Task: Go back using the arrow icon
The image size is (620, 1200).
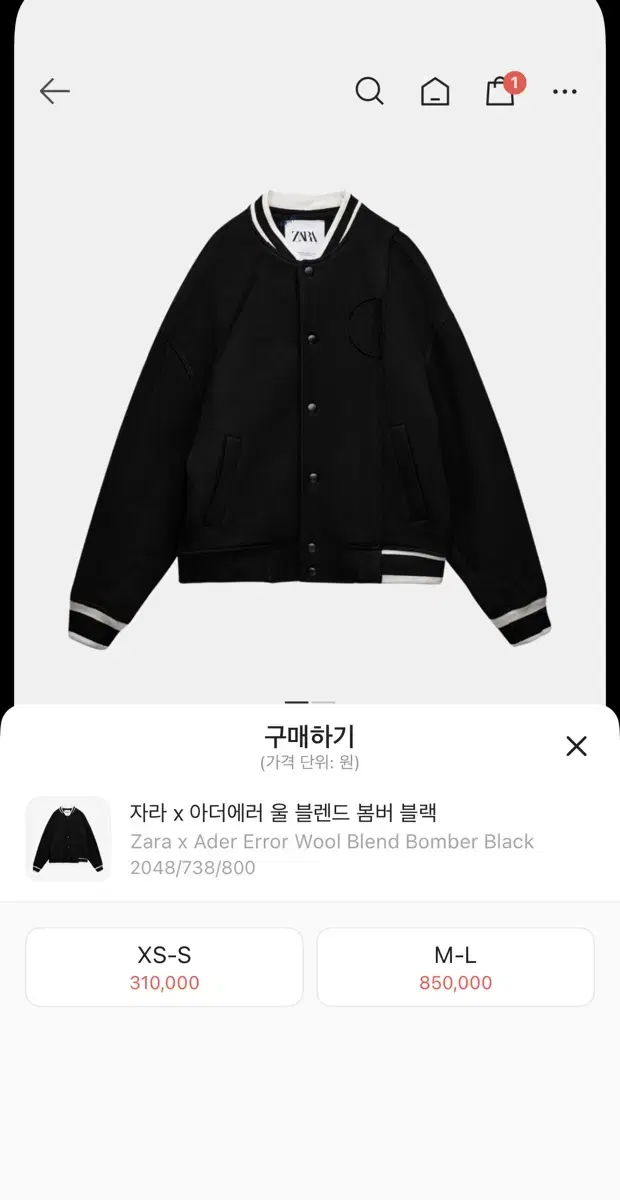Action: click(x=54, y=92)
